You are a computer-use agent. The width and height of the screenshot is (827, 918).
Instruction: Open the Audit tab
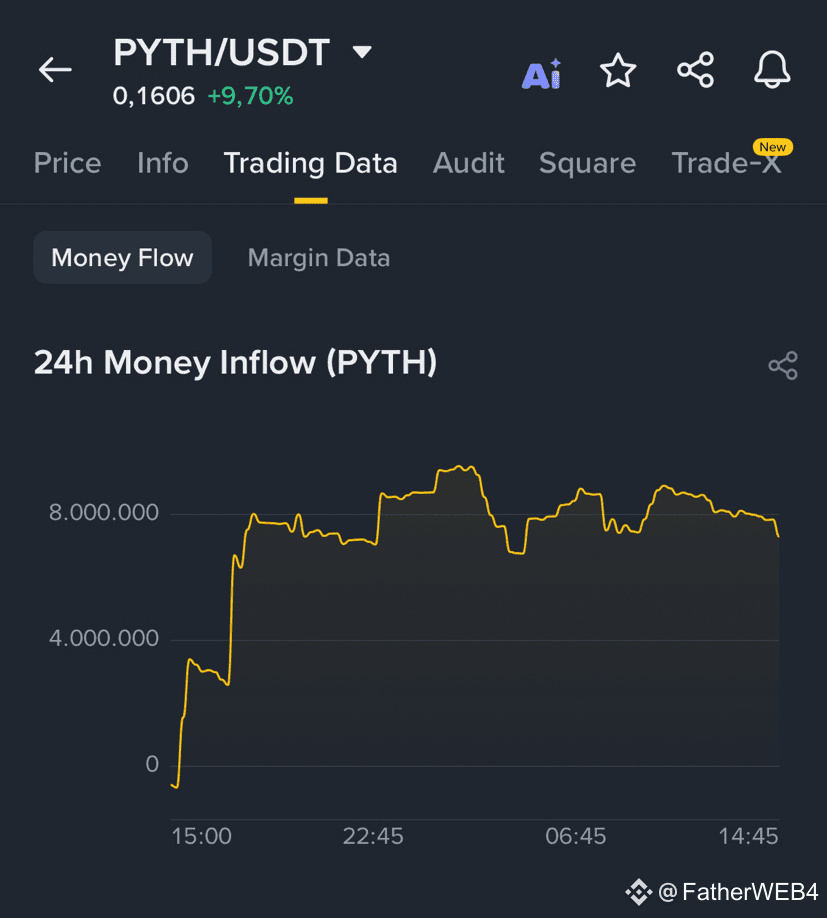click(468, 163)
